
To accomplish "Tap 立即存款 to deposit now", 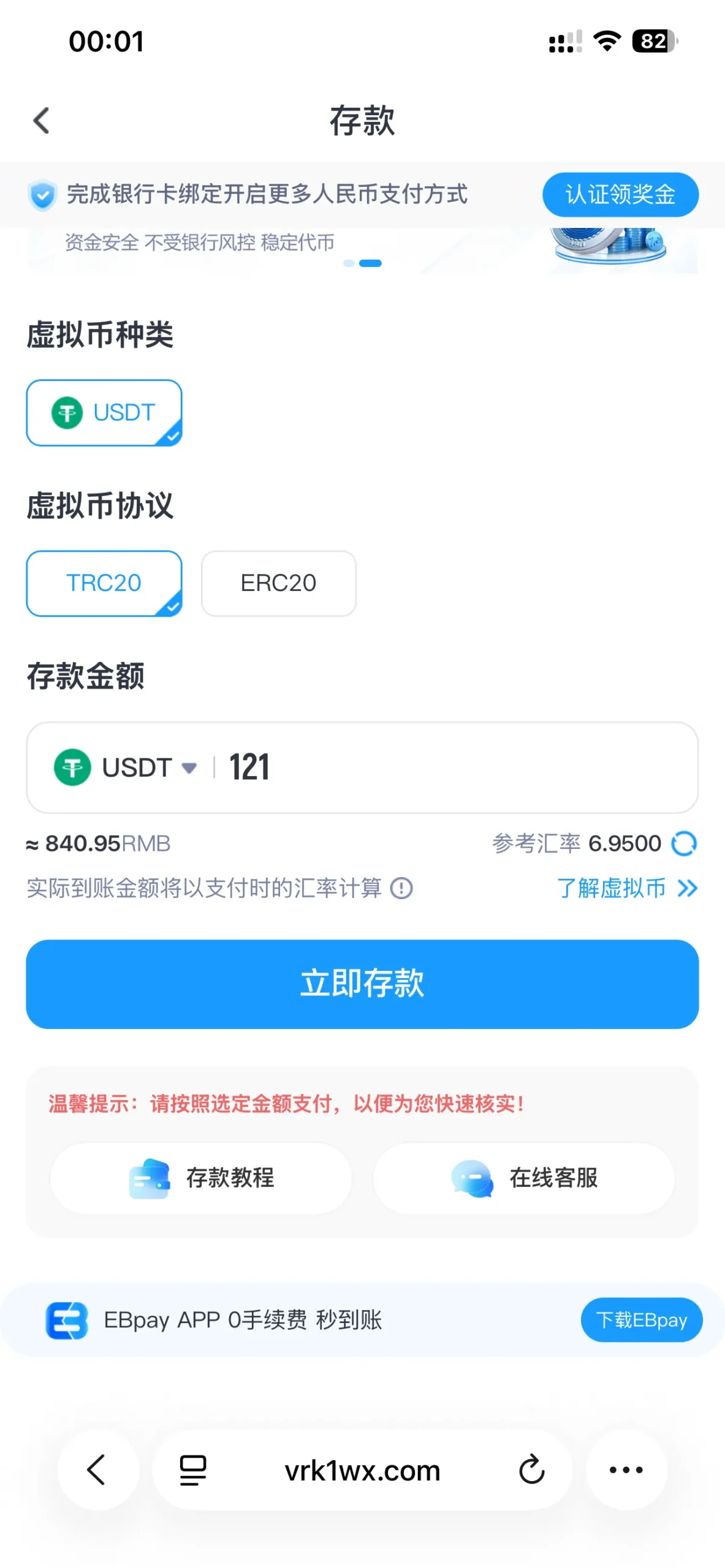I will (362, 983).
